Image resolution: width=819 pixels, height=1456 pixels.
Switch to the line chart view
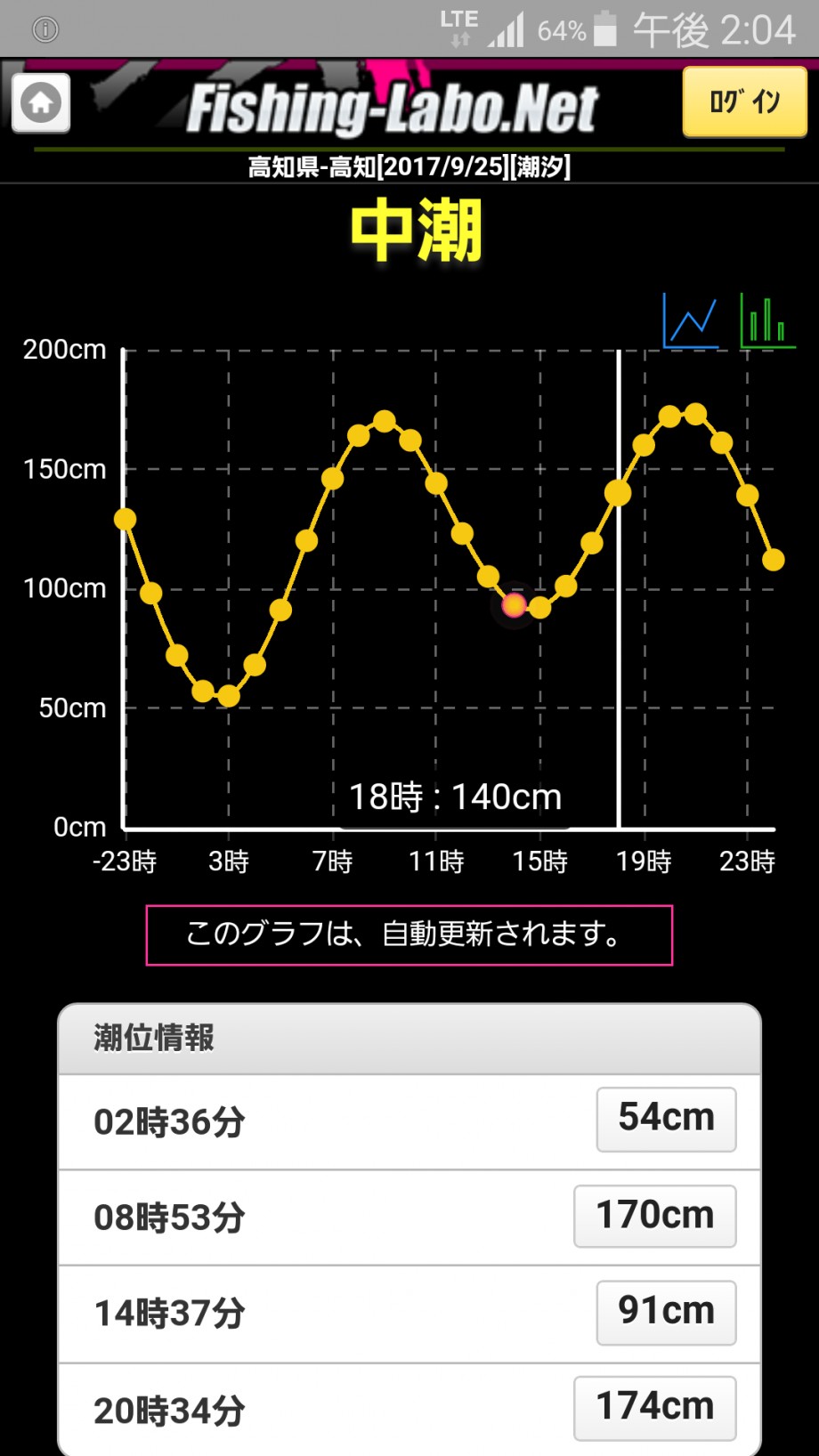tap(690, 321)
